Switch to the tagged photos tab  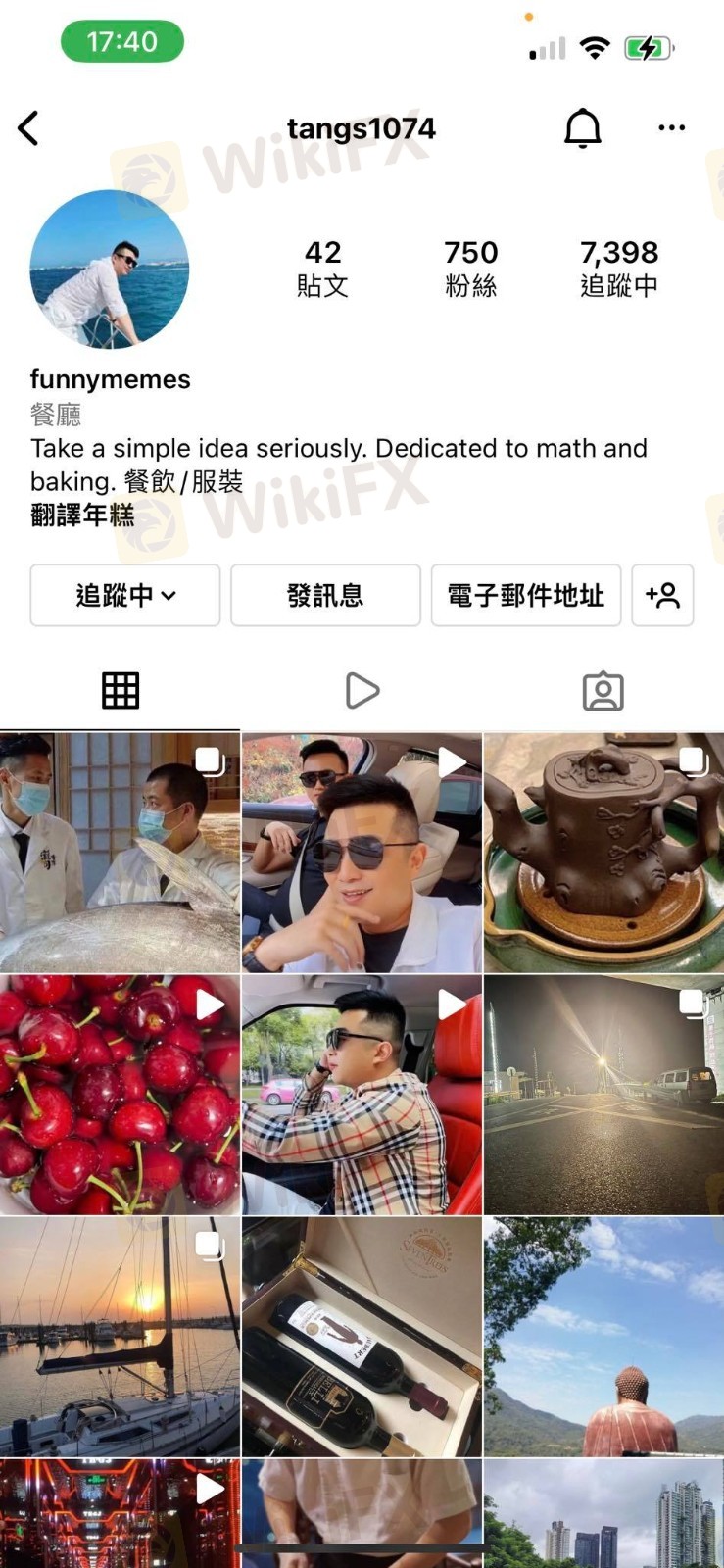pos(603,691)
